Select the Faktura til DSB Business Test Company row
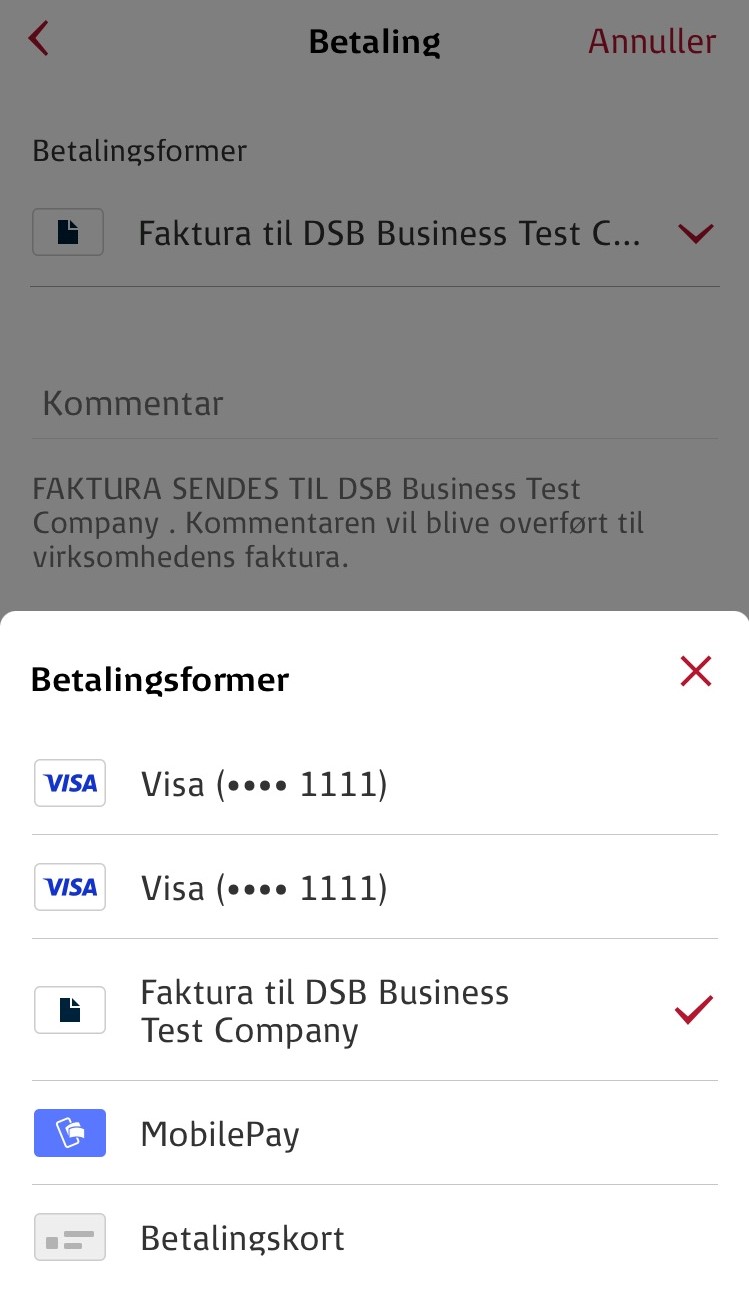This screenshot has width=749, height=1291. coord(324,1009)
